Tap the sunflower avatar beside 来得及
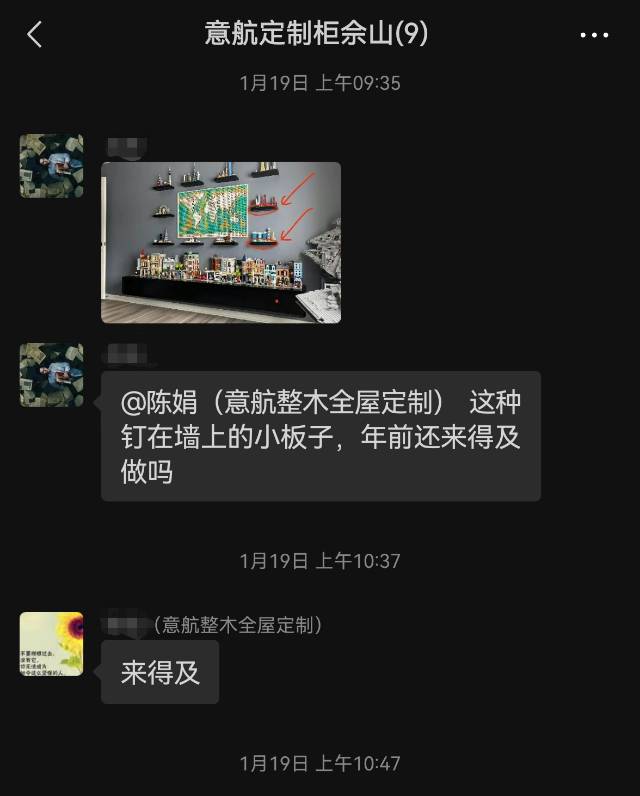This screenshot has width=640, height=796. point(52,644)
